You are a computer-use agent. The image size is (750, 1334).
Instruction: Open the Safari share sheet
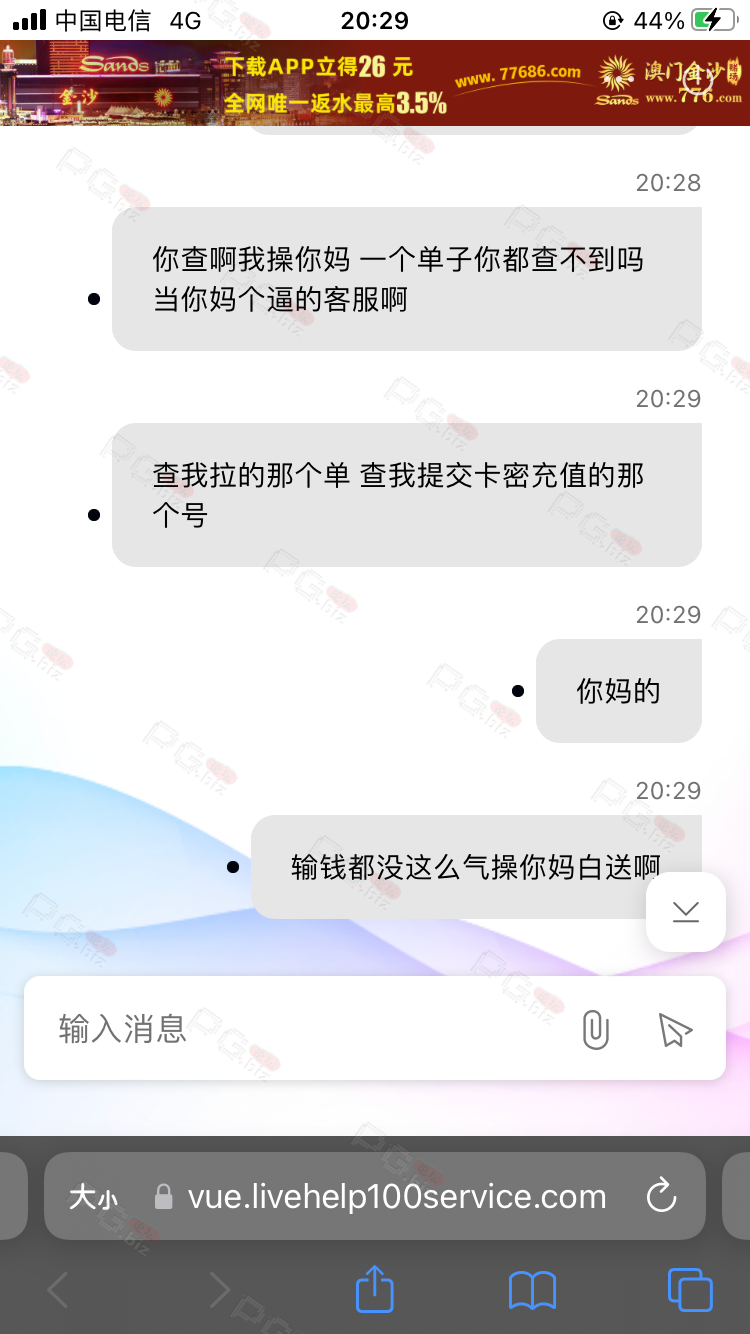pyautogui.click(x=375, y=1289)
